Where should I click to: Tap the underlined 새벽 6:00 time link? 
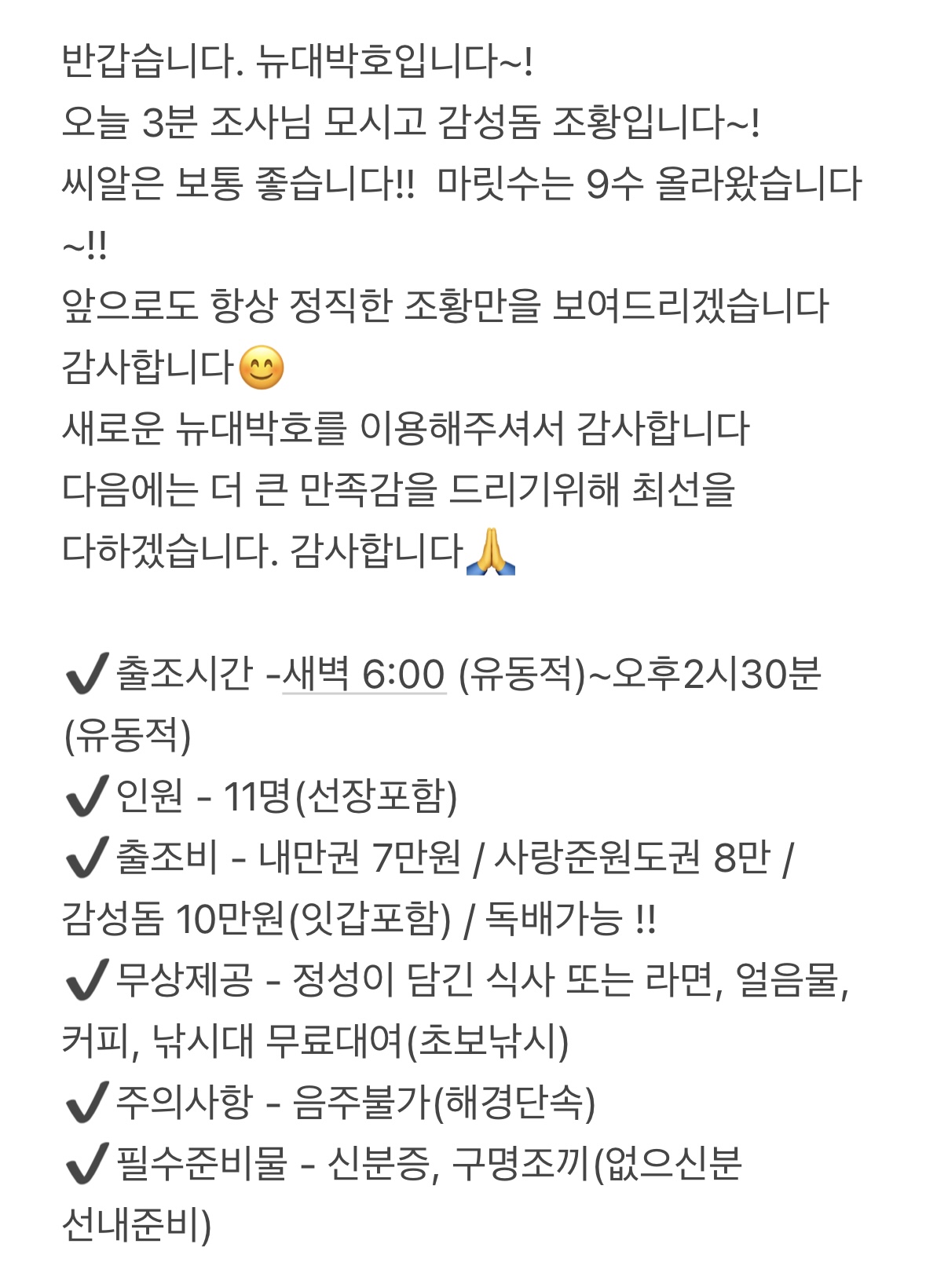point(364,674)
